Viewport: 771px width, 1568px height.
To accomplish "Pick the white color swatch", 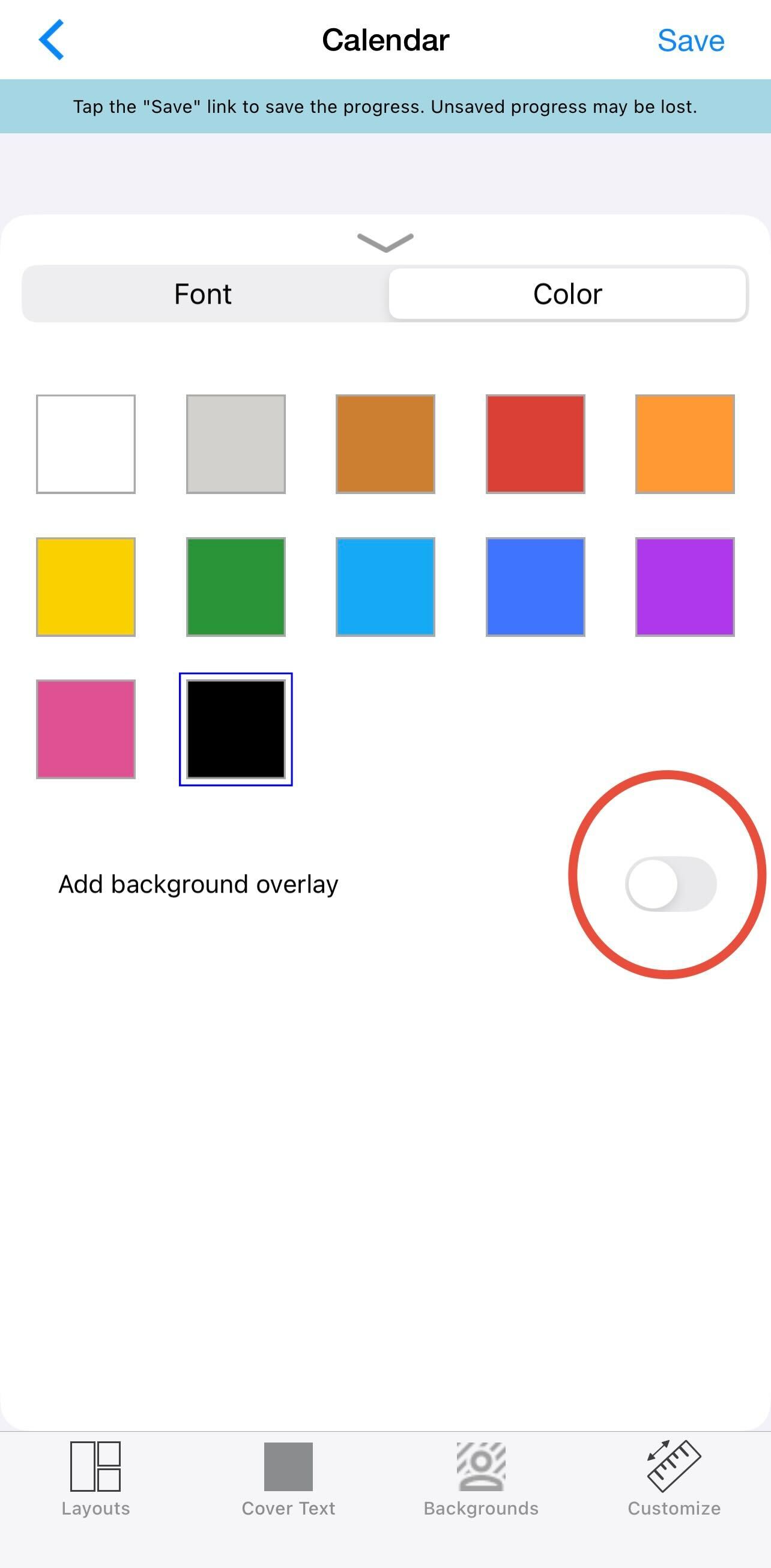I will tap(86, 444).
